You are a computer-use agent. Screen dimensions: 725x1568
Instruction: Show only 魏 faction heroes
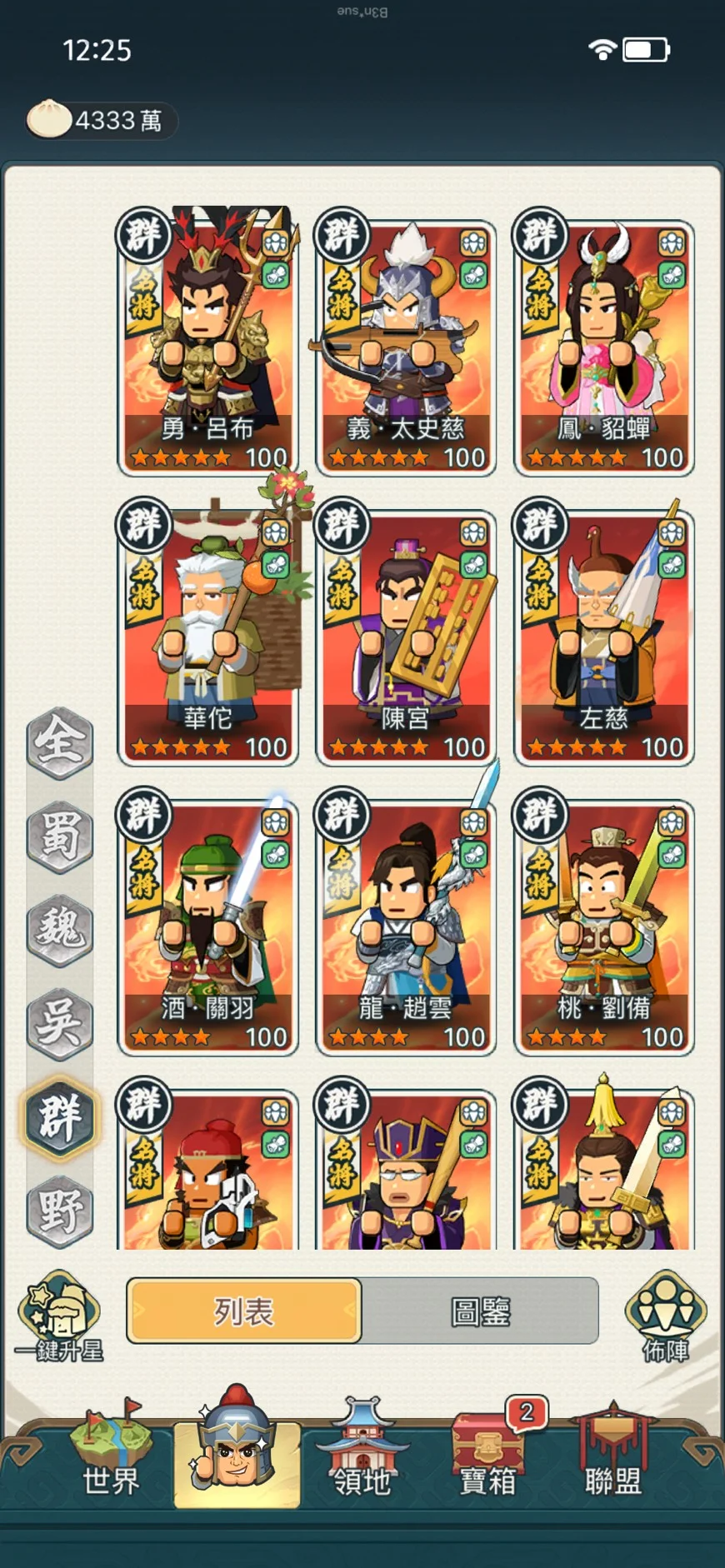click(x=59, y=929)
